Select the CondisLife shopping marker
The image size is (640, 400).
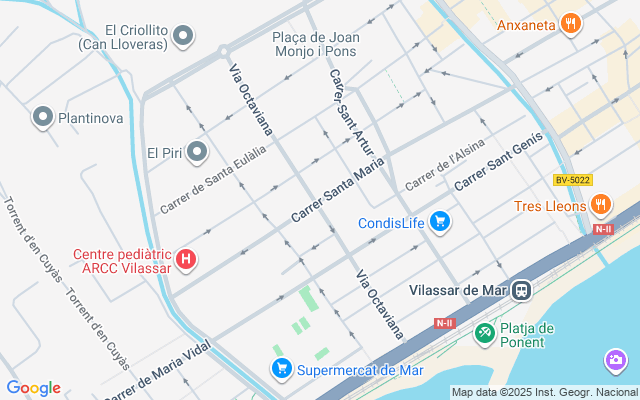(x=439, y=222)
